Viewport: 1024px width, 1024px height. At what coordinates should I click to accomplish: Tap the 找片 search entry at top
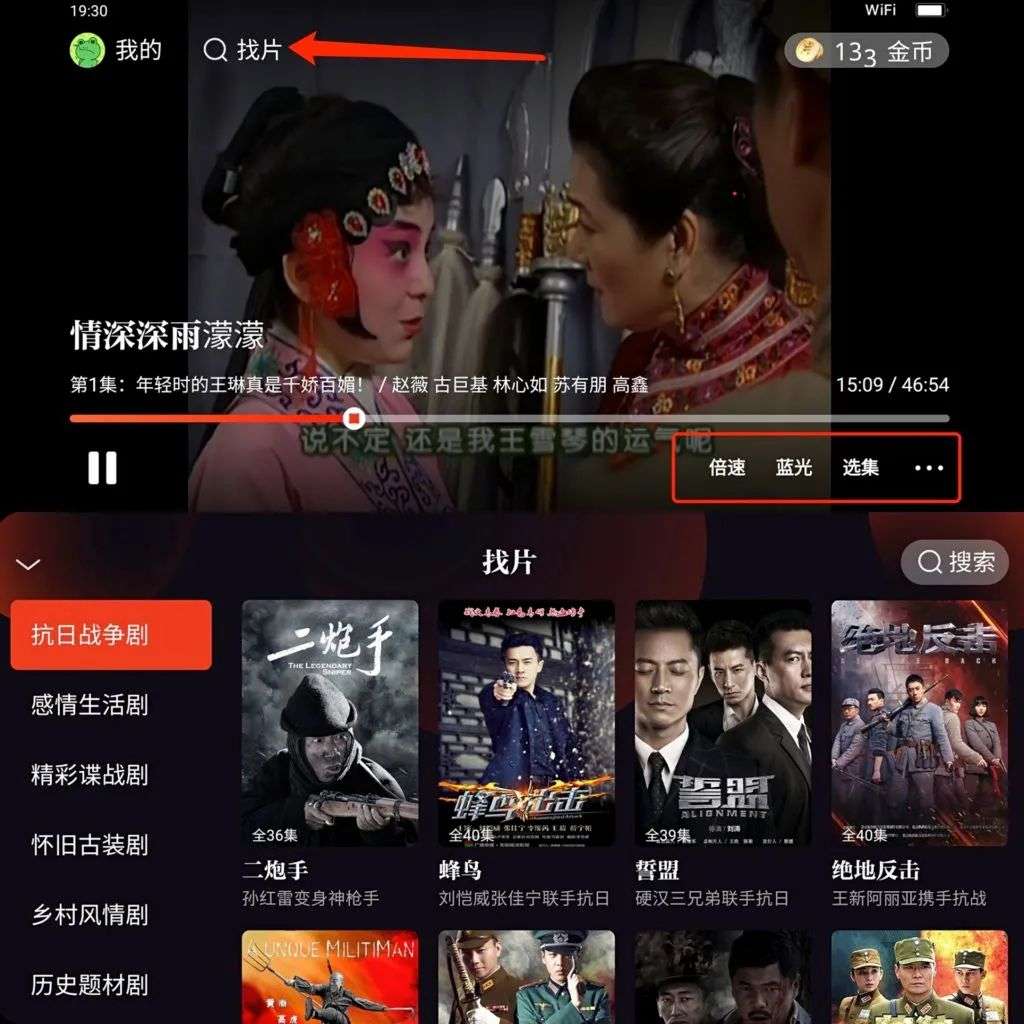tap(243, 50)
